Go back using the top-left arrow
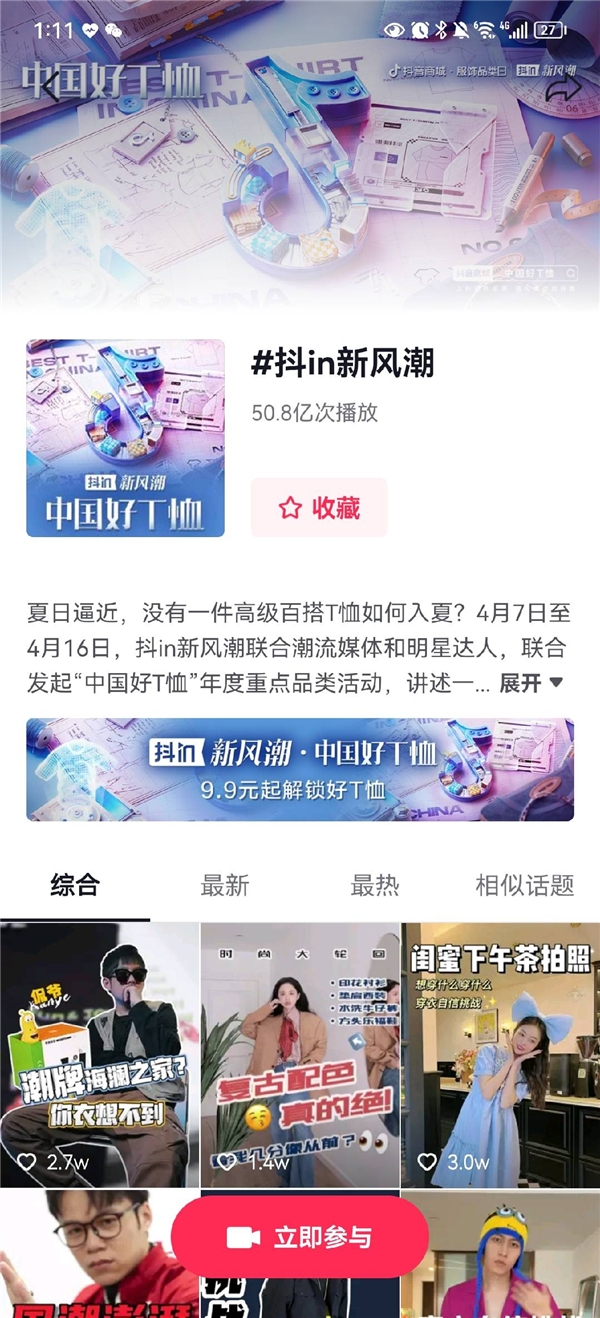The width and height of the screenshot is (600, 1318). point(48,86)
